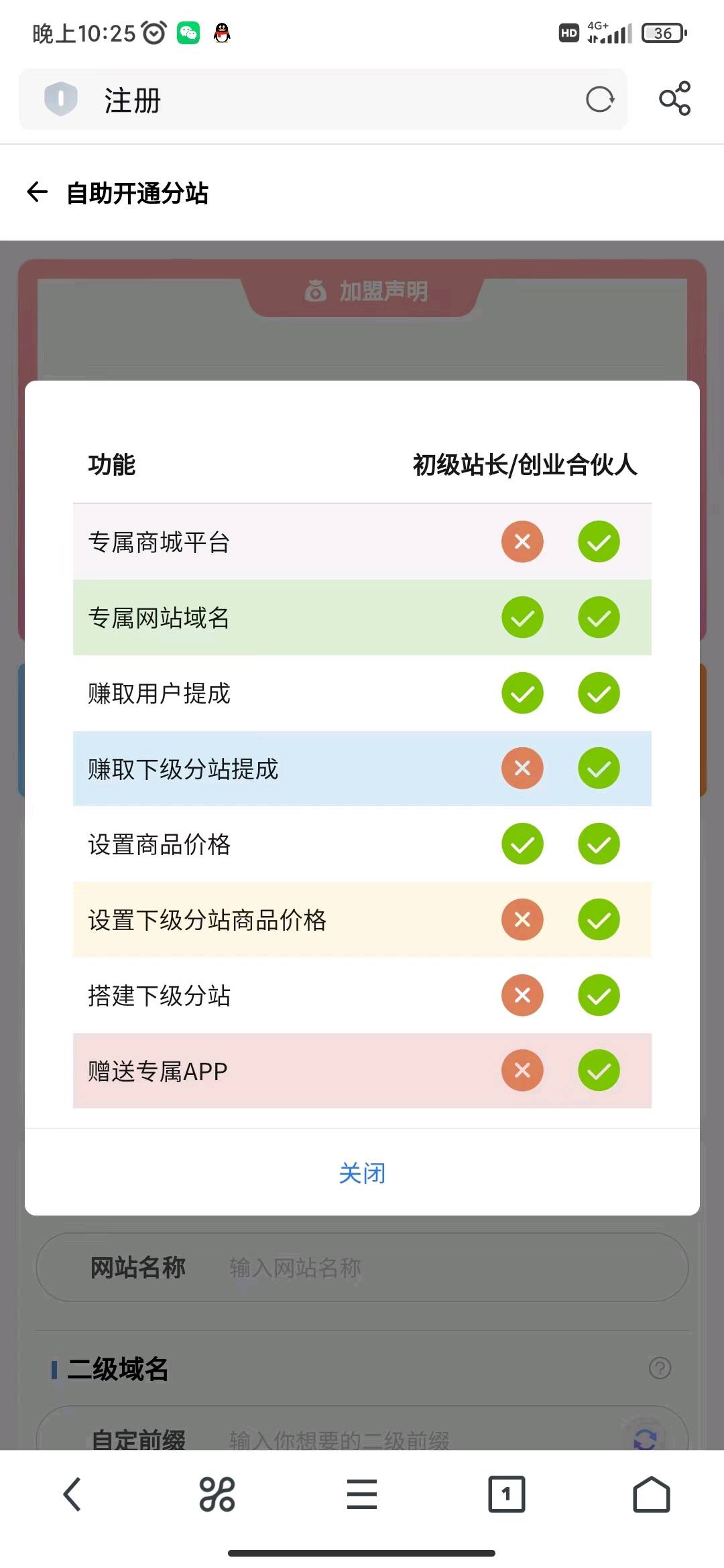Open the browser's four-circle tools icon
Image resolution: width=724 pixels, height=1568 pixels.
click(x=217, y=1494)
